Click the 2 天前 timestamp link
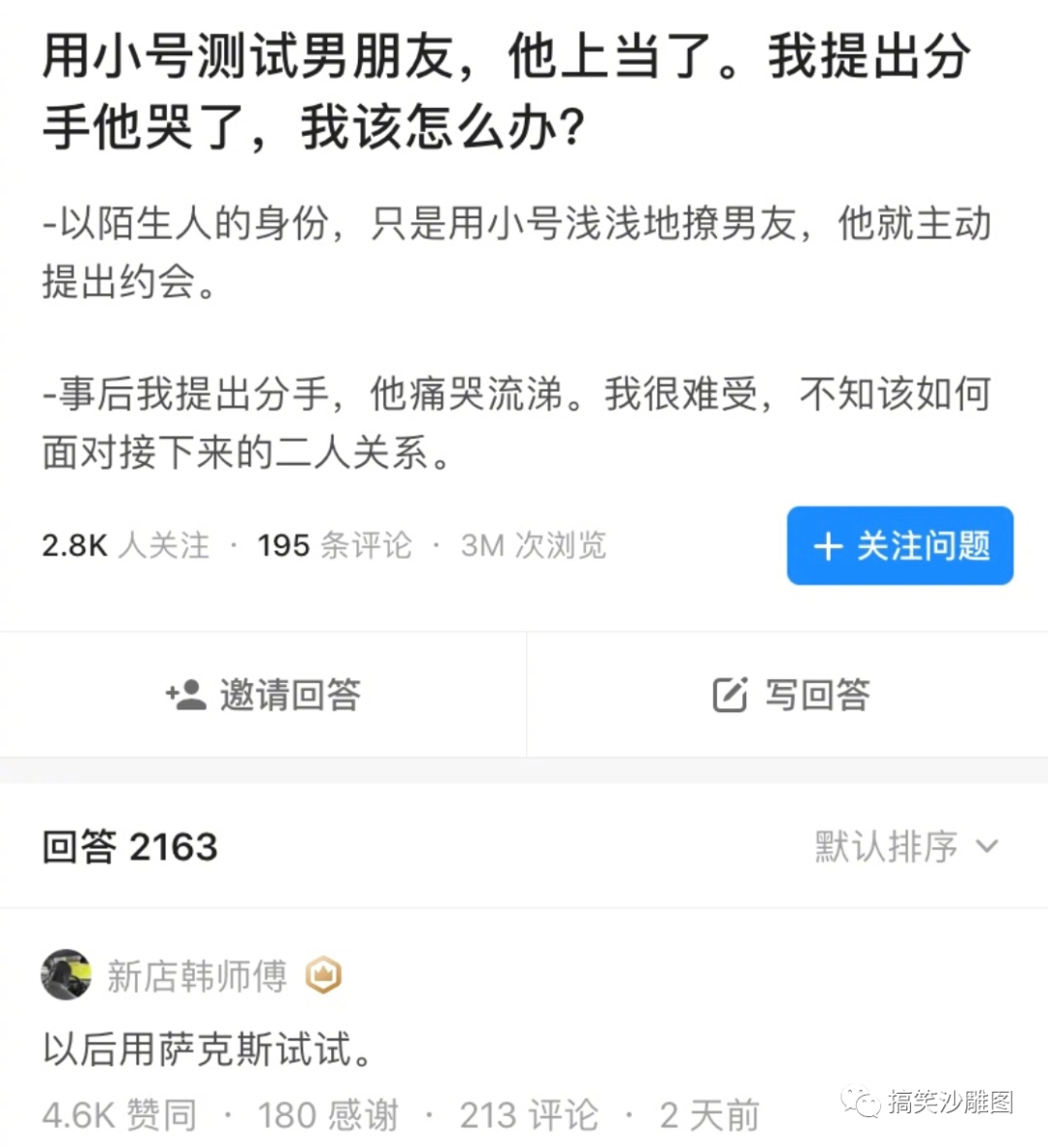The width and height of the screenshot is (1048, 1148). pos(709,1115)
